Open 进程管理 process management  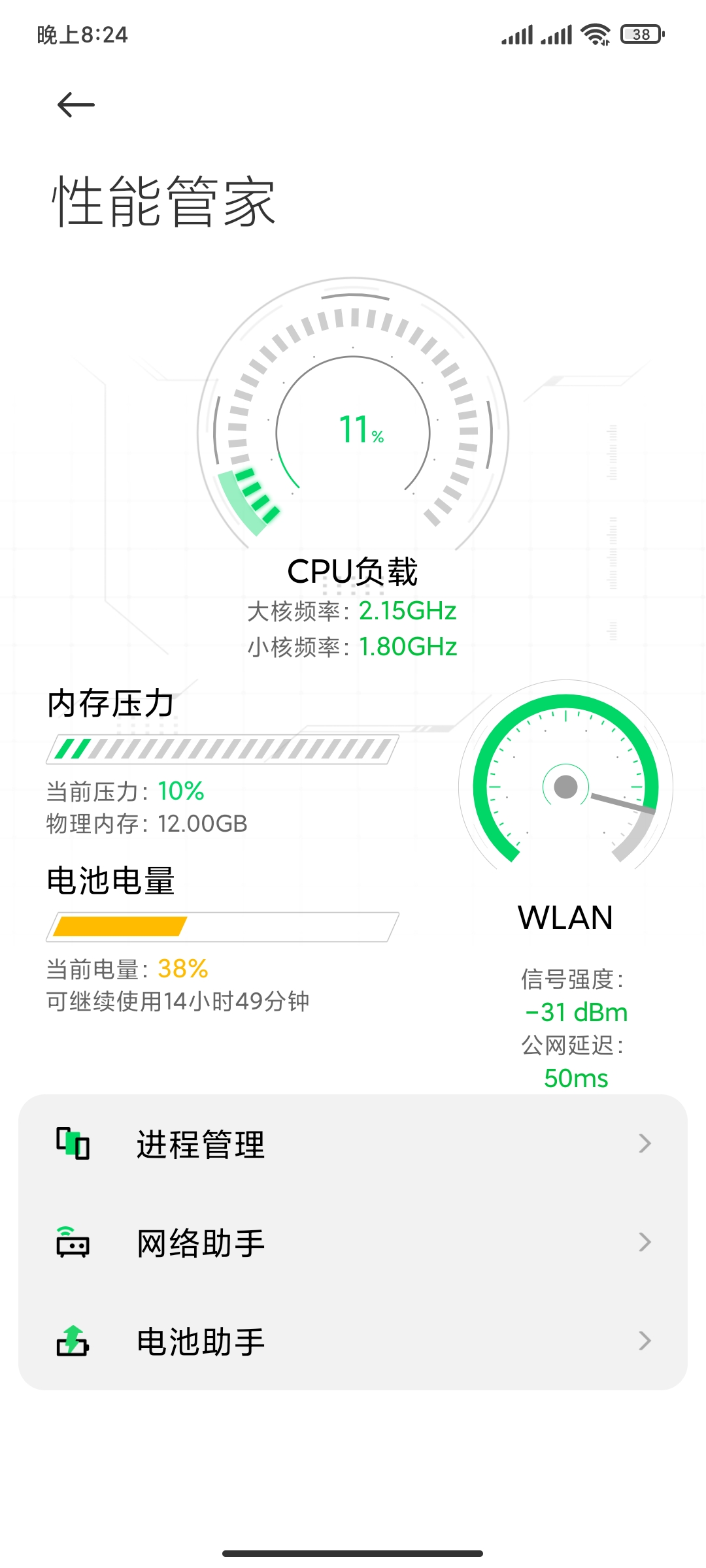pyautogui.click(x=353, y=1144)
